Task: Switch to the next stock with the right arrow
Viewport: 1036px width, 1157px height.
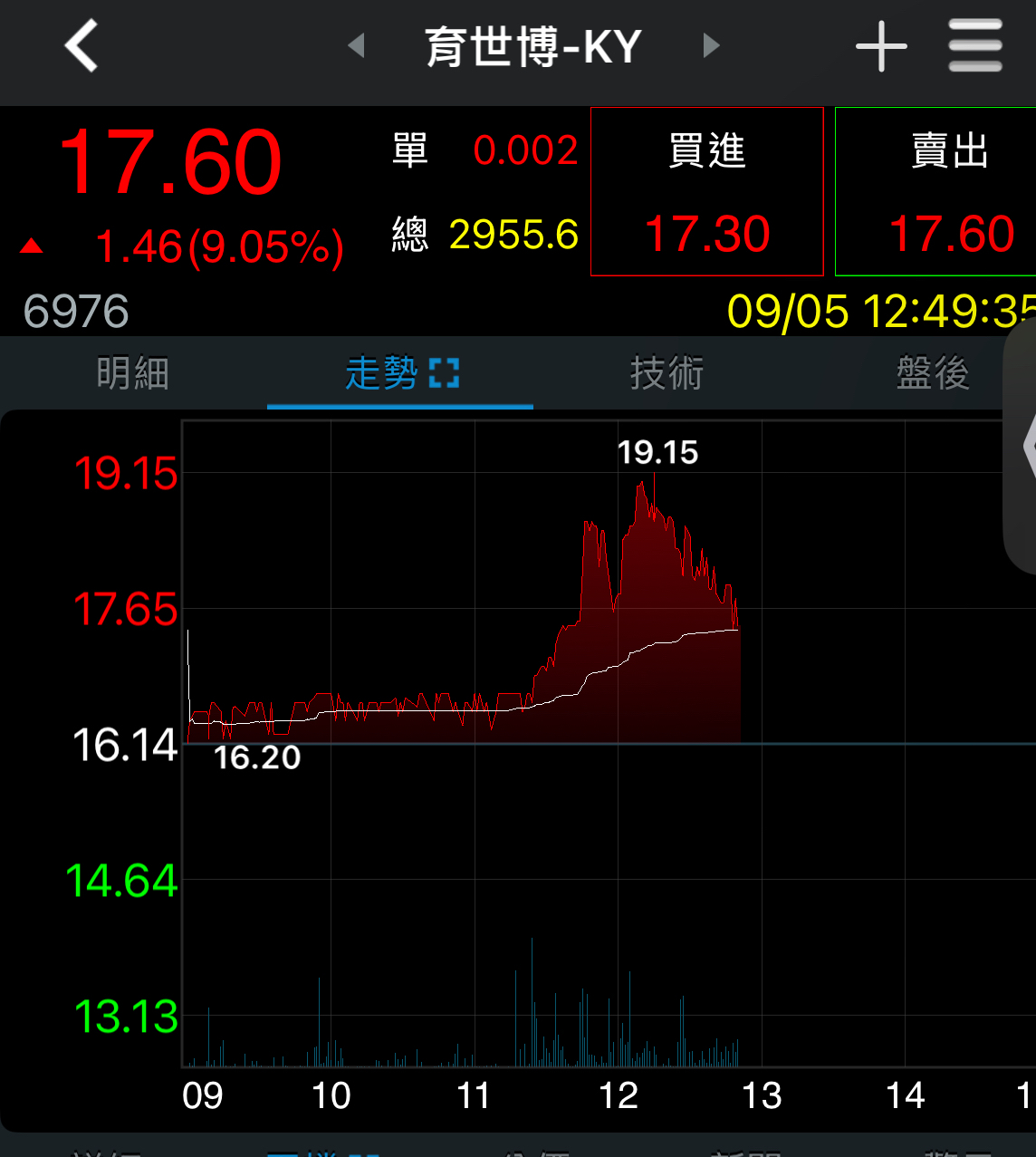Action: click(x=712, y=45)
